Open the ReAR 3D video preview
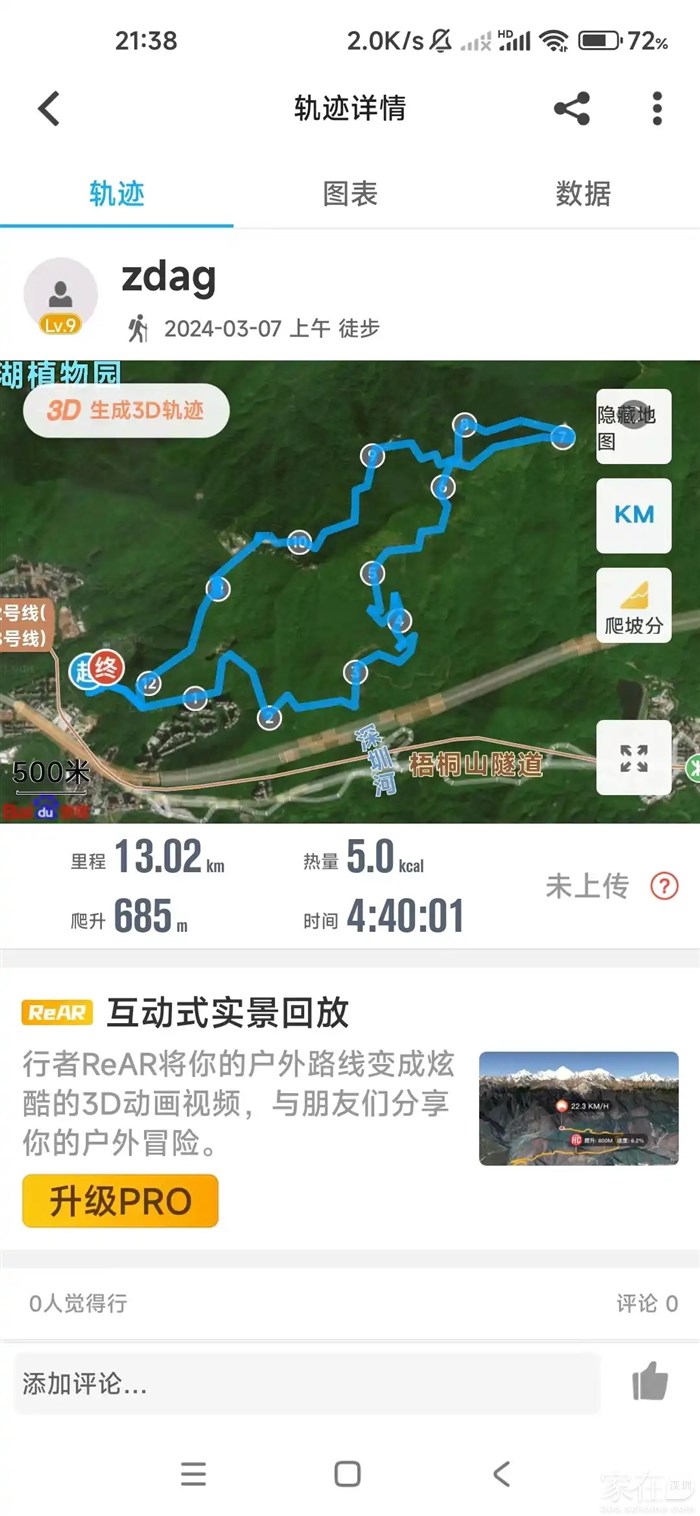 (578, 1108)
